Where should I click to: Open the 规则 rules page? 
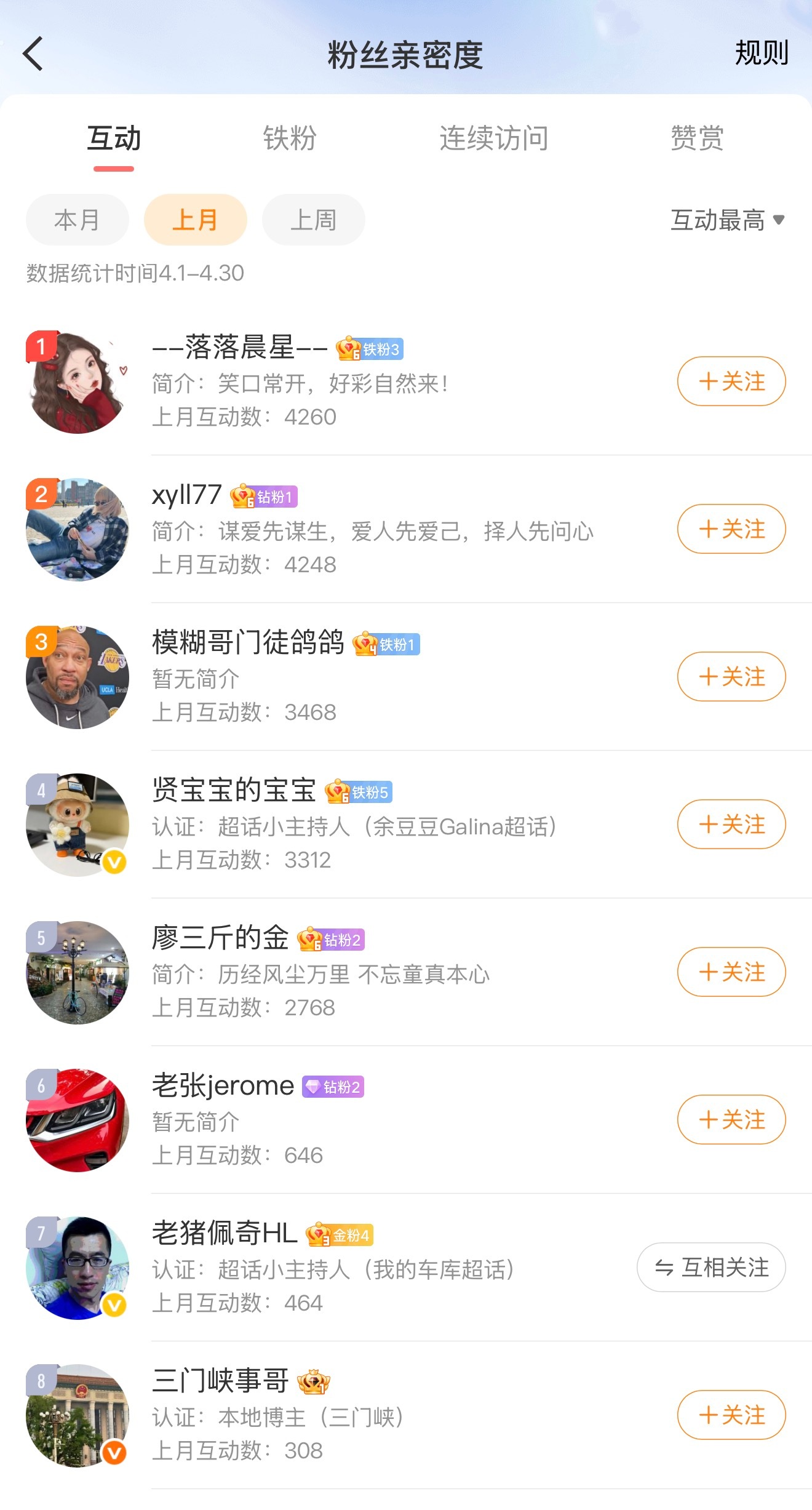(x=762, y=53)
